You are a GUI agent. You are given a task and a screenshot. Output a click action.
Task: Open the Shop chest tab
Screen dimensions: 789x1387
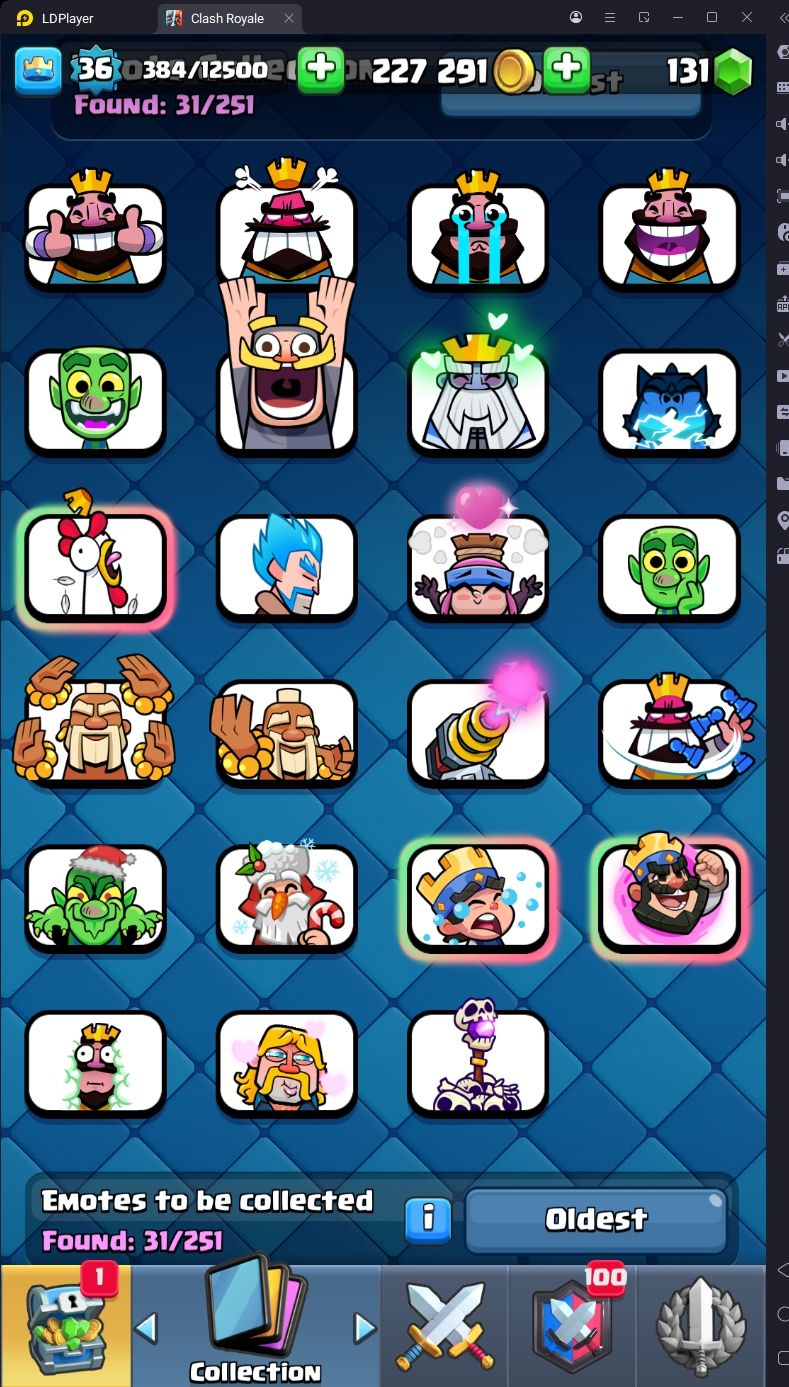click(66, 1325)
